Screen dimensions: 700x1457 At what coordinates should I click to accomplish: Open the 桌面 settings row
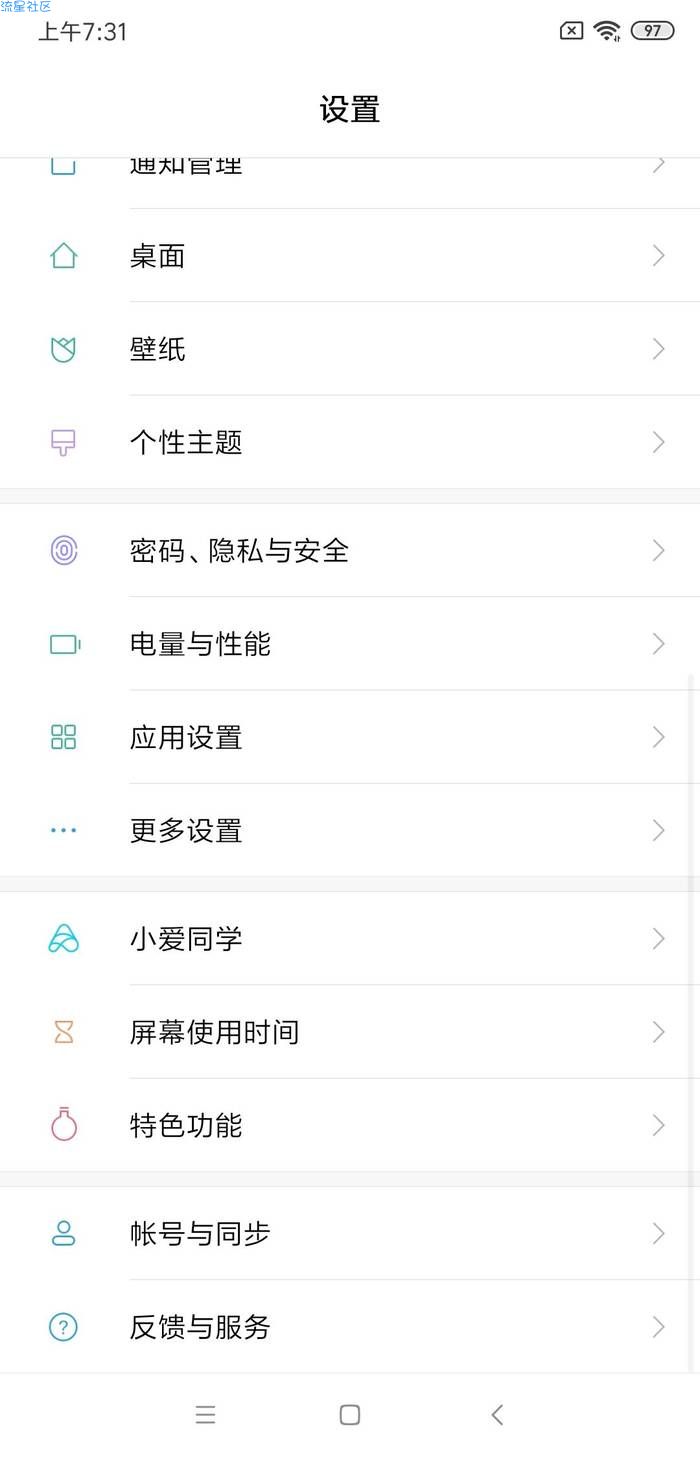(x=350, y=256)
